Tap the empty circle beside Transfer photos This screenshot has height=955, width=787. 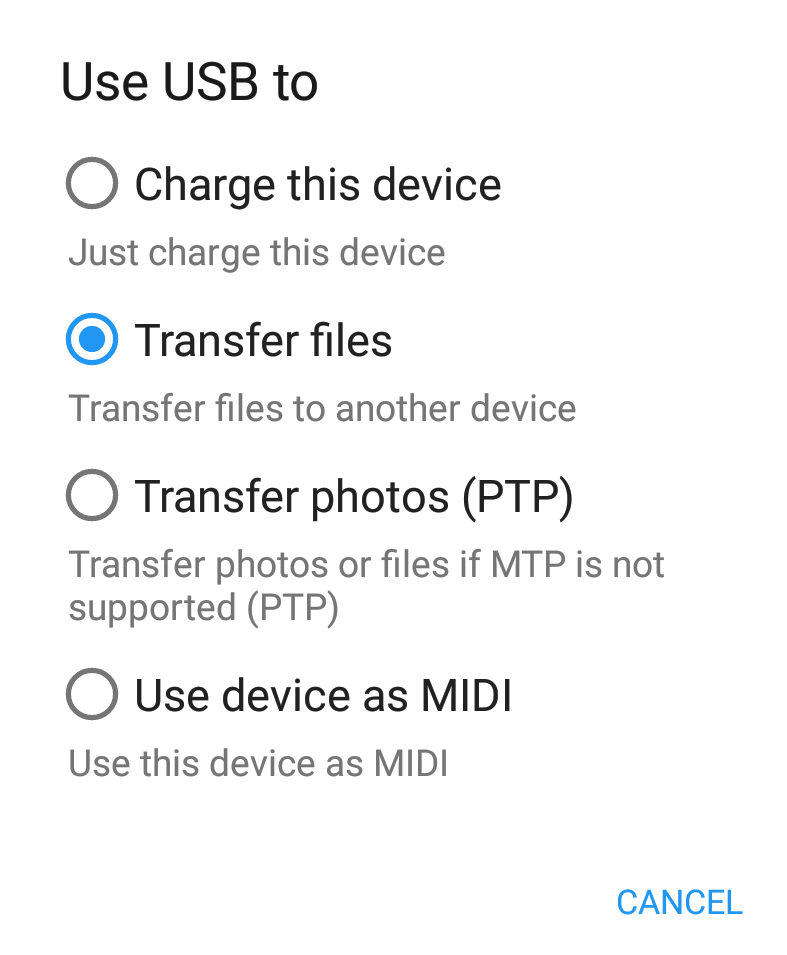tap(91, 495)
